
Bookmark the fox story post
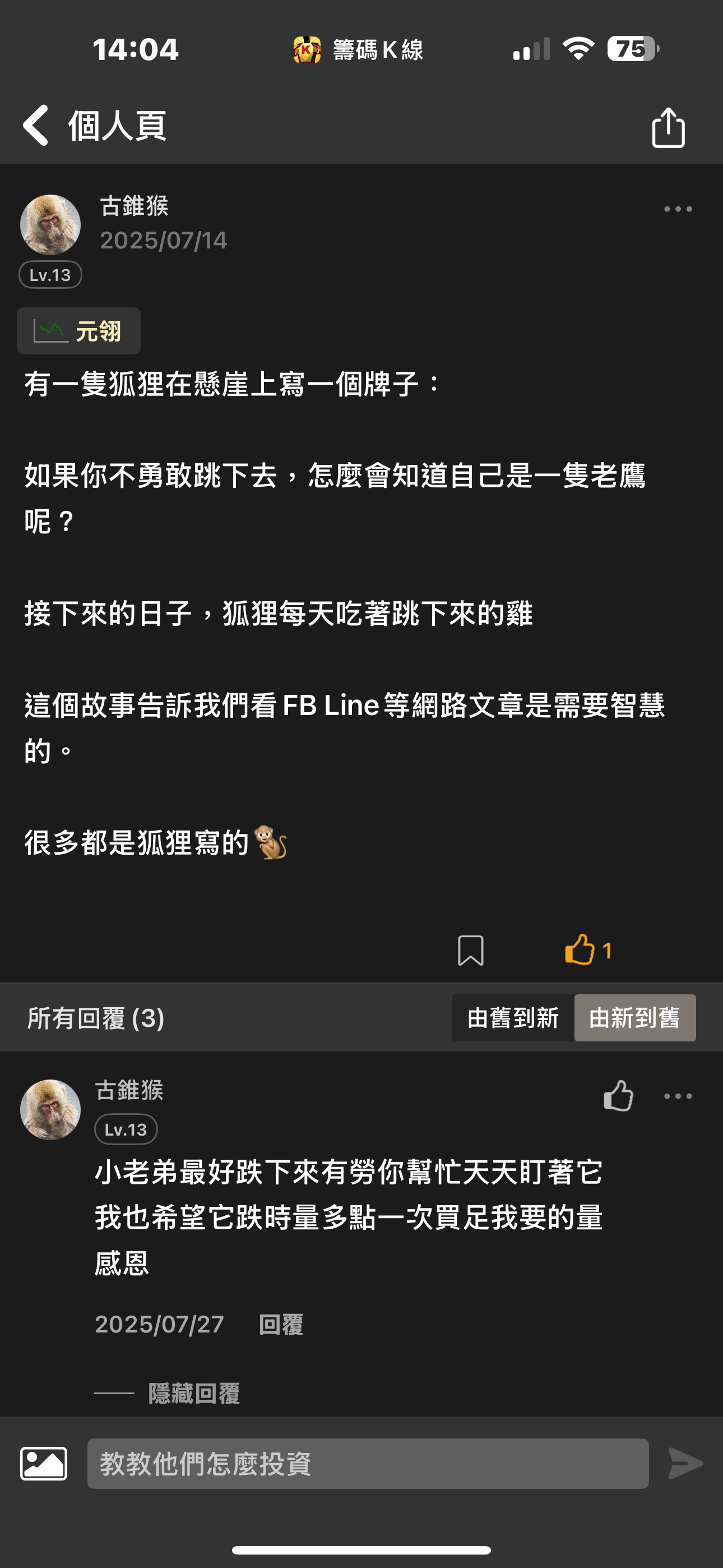click(470, 950)
